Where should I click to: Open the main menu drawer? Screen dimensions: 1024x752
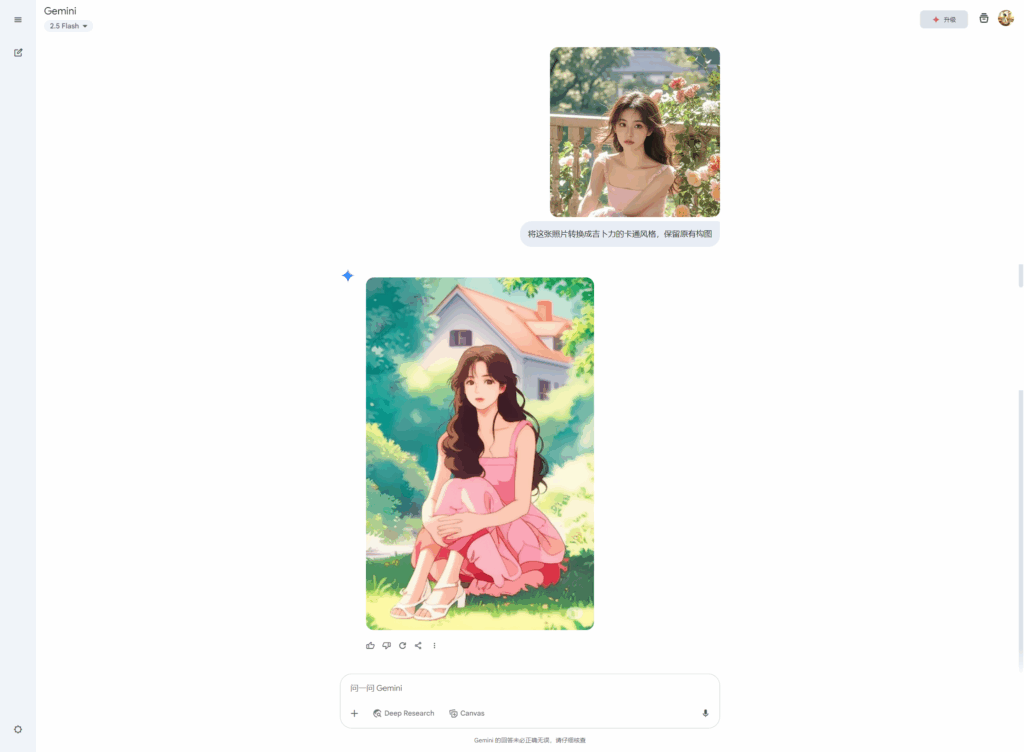click(x=18, y=20)
